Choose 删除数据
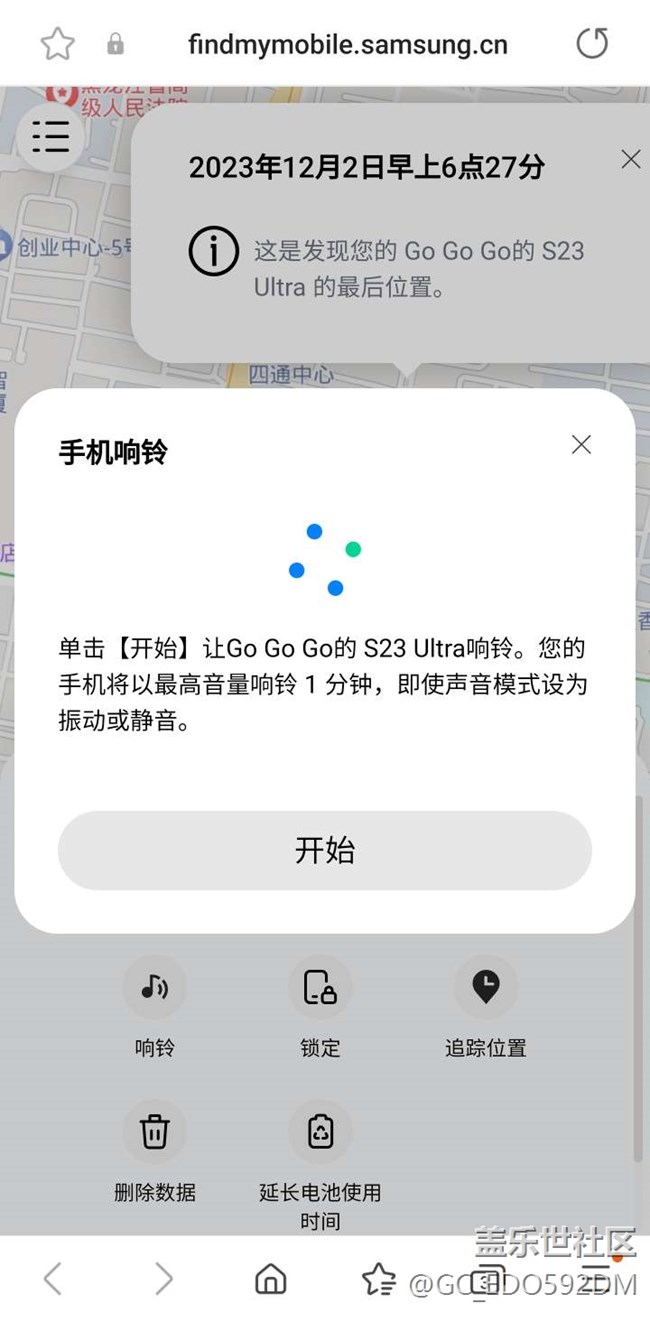This screenshot has height=1322, width=650. pyautogui.click(x=154, y=1150)
